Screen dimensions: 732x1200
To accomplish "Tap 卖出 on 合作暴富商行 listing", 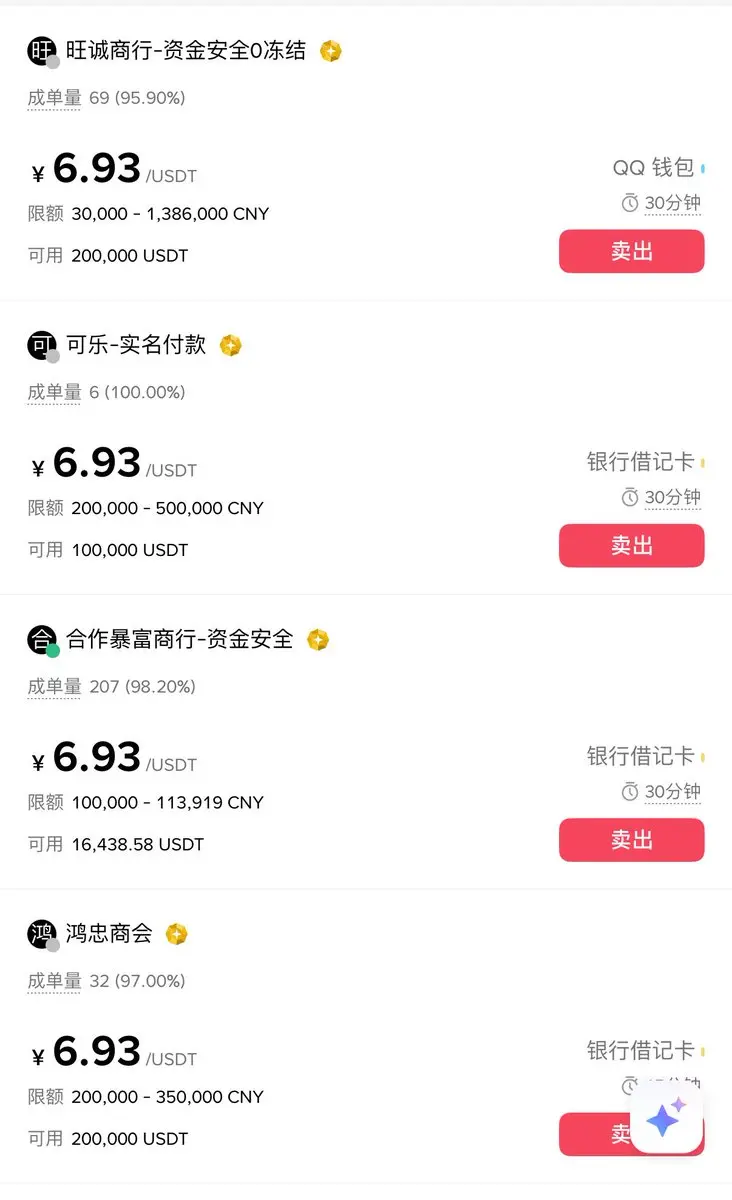I will tap(631, 840).
